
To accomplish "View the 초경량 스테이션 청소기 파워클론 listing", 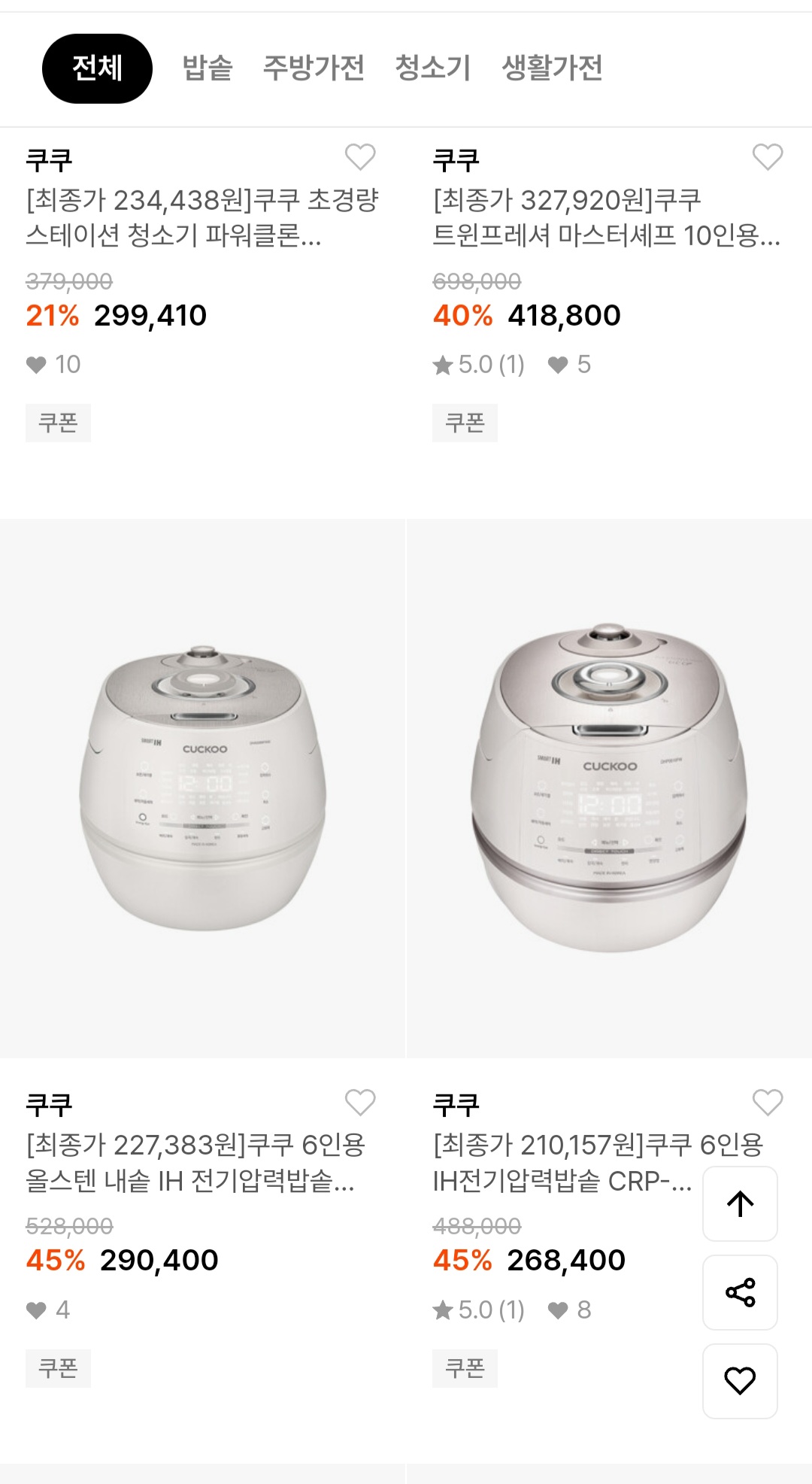I will point(201,218).
